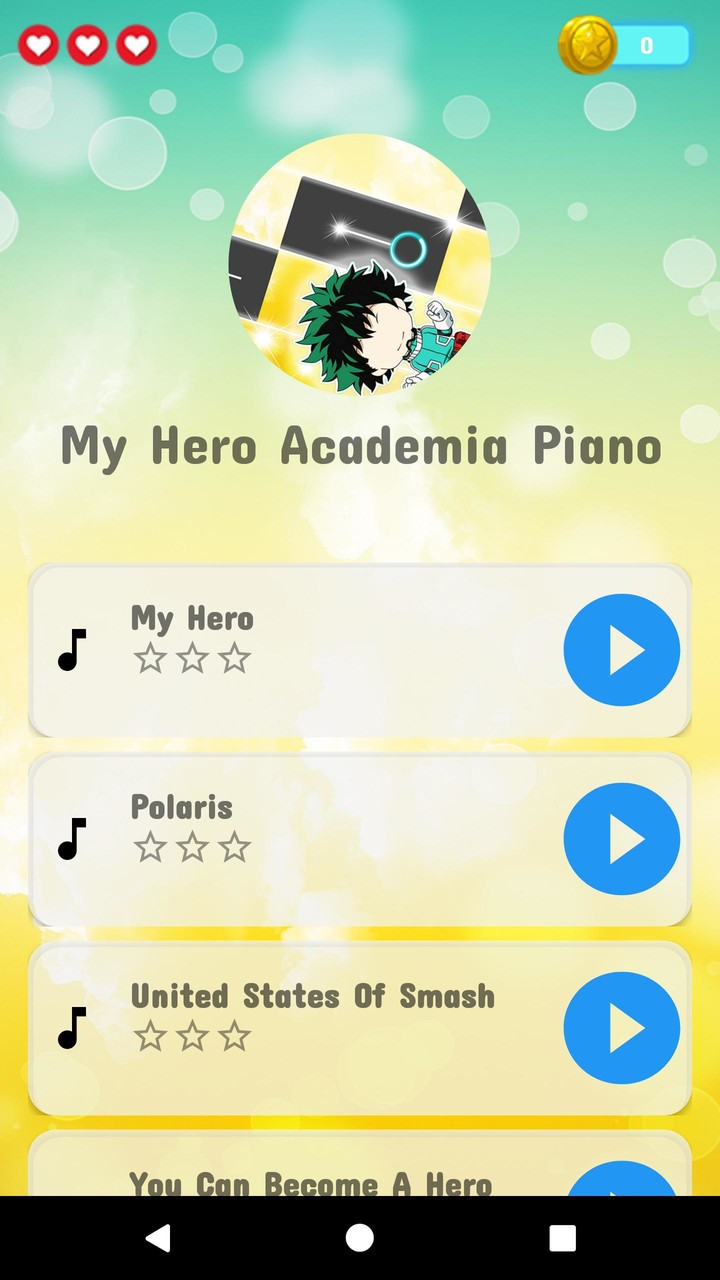This screenshot has height=1280, width=720.
Task: Start United States Of Smash playback
Action: click(622, 1028)
